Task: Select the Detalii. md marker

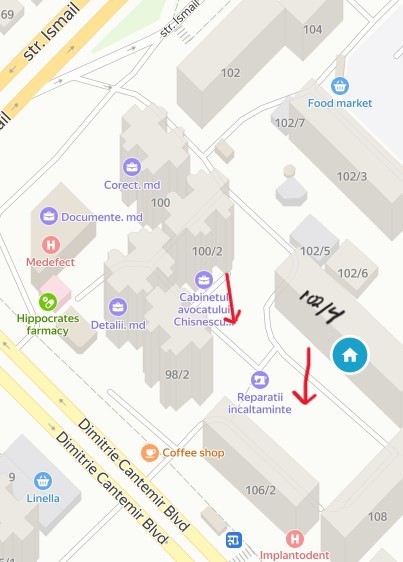Action: [x=118, y=307]
